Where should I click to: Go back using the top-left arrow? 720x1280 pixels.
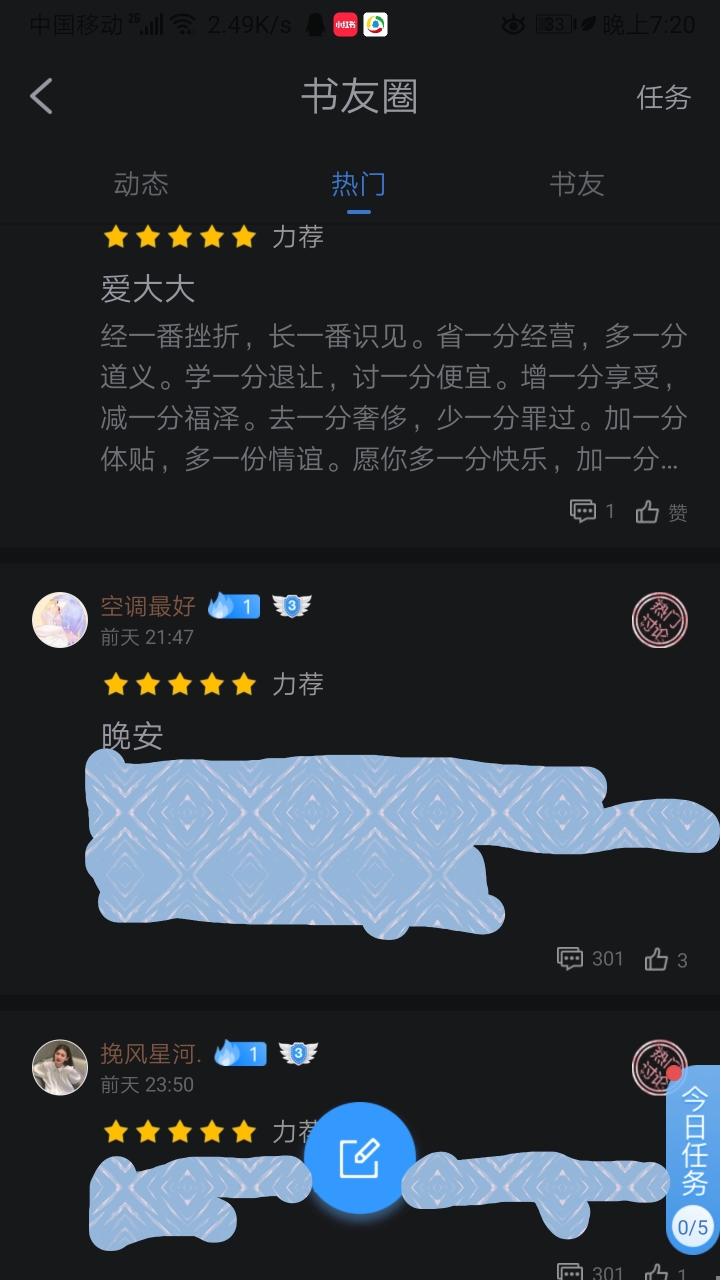coord(41,97)
